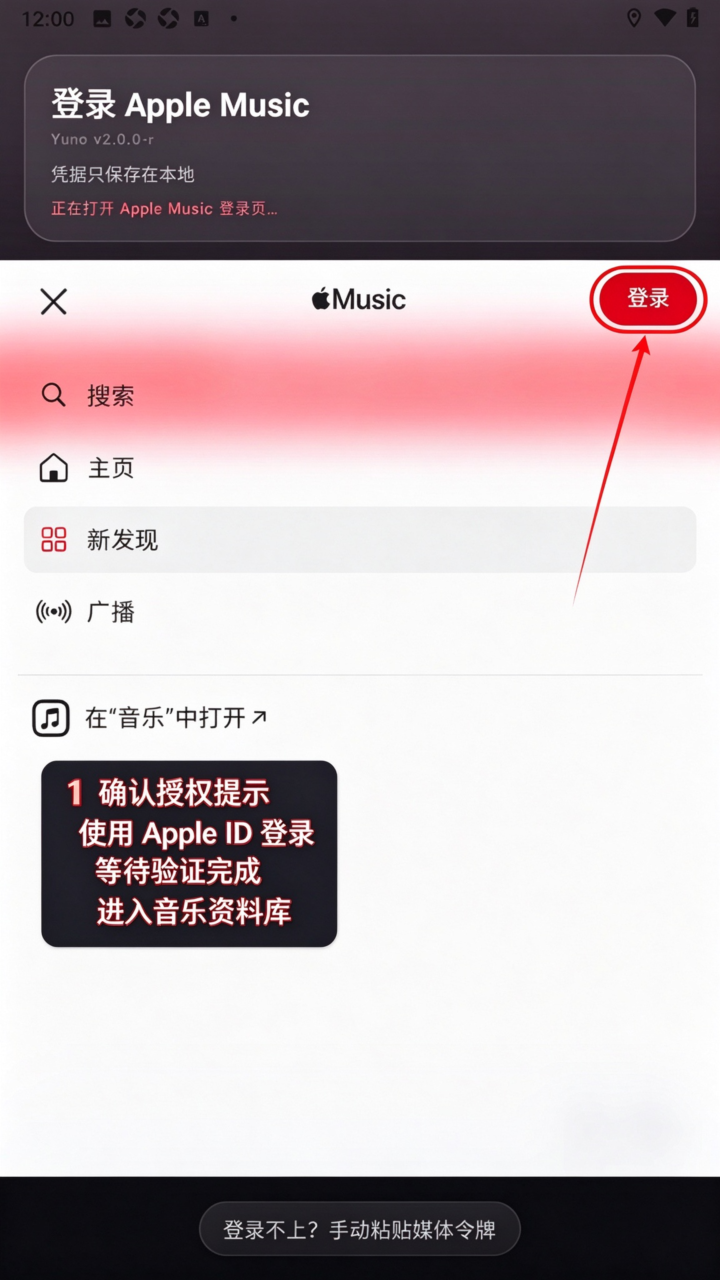Screen dimensions: 720x1280
Task: Tap the red 登录 button
Action: (648, 298)
